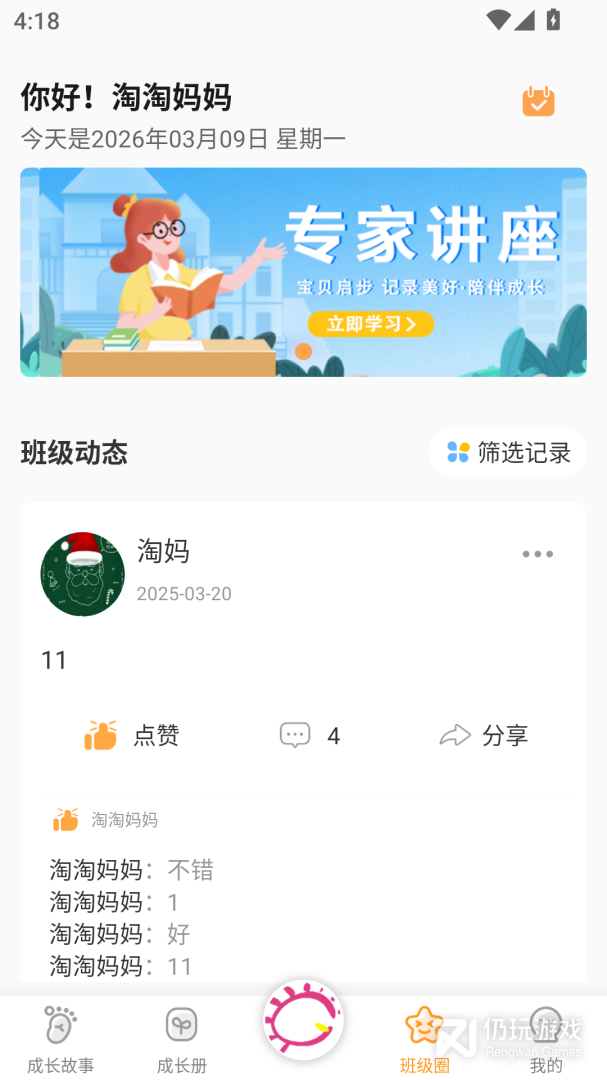The height and width of the screenshot is (1080, 607).
Task: Switch to the 成长册 tab
Action: tap(181, 1040)
